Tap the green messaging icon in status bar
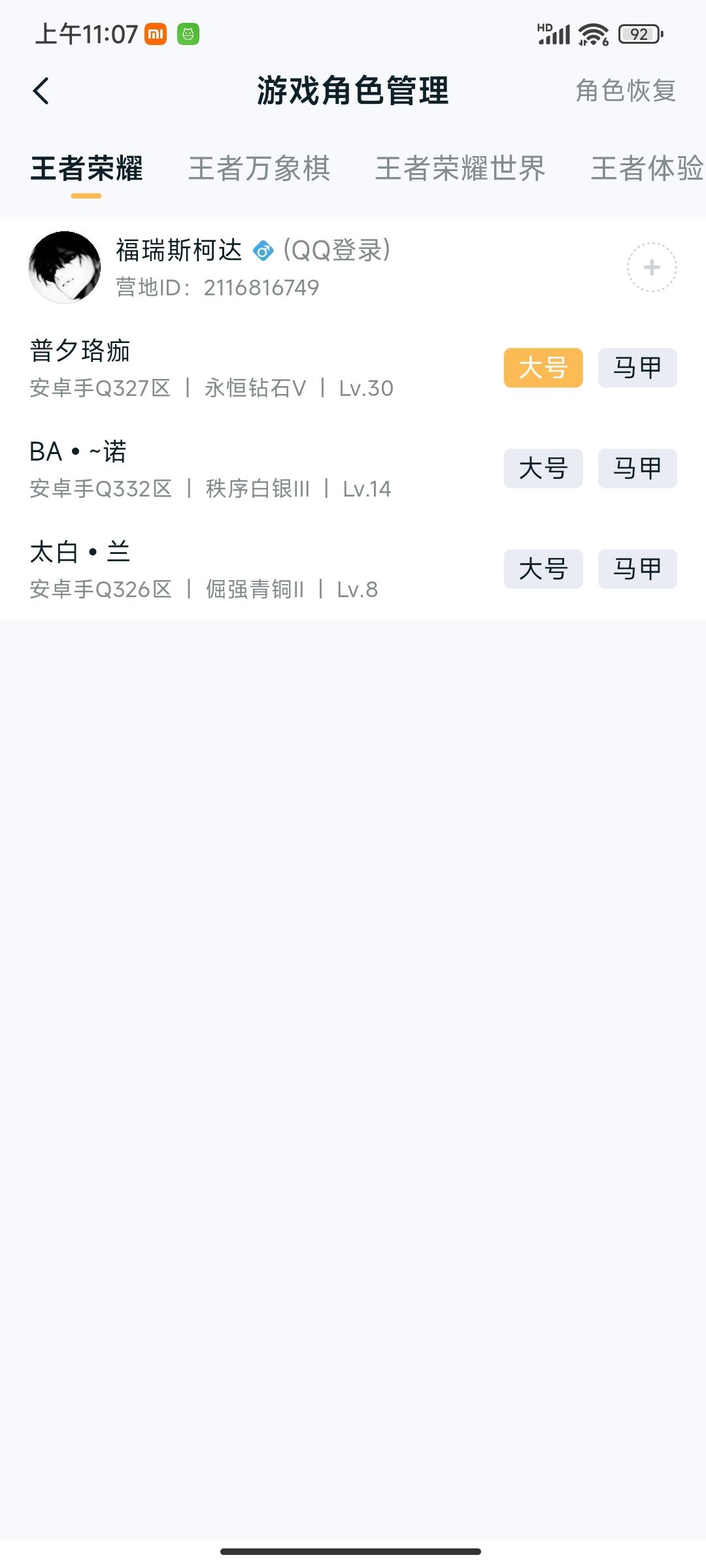Viewport: 706px width, 1568px height. click(189, 35)
